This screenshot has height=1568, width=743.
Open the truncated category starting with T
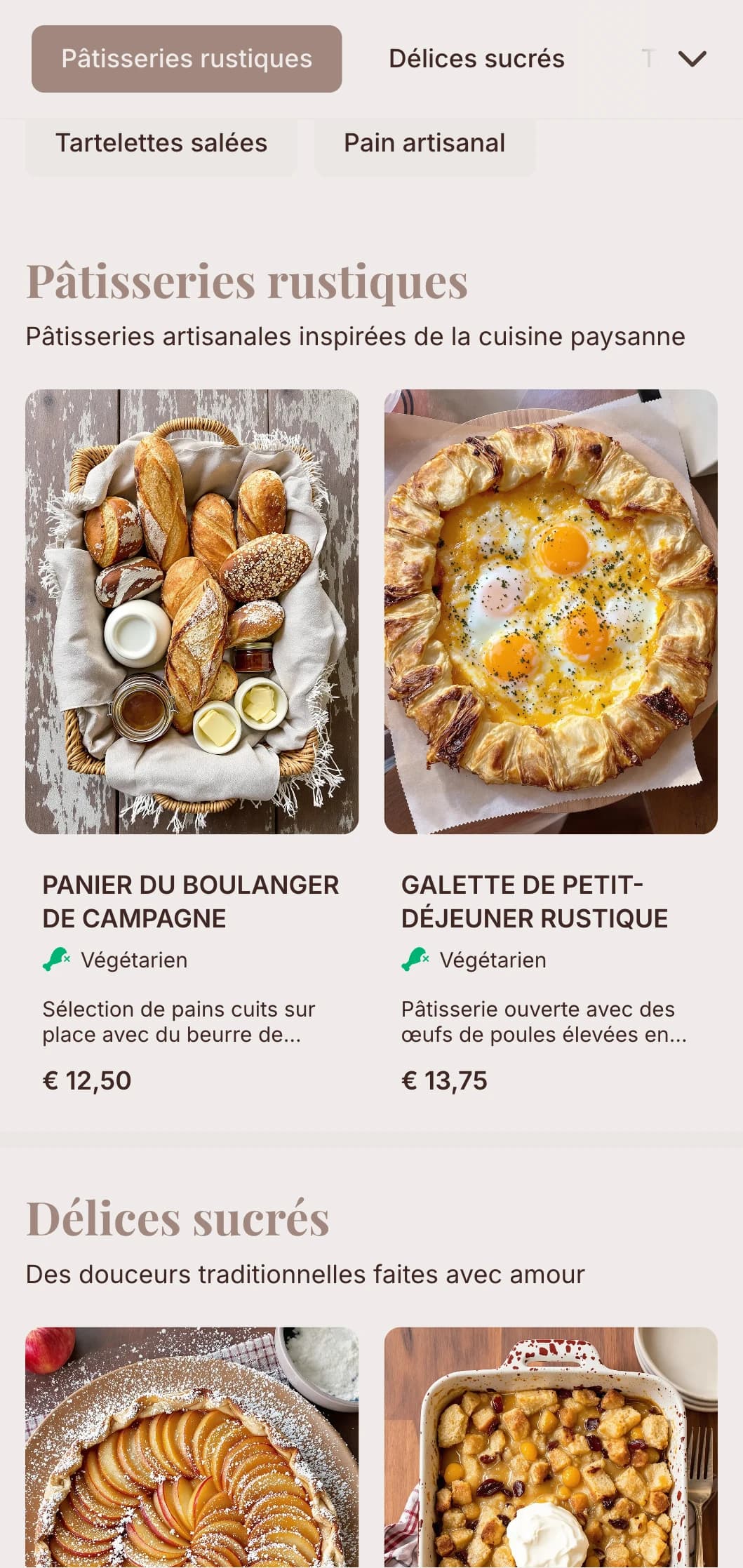point(649,59)
